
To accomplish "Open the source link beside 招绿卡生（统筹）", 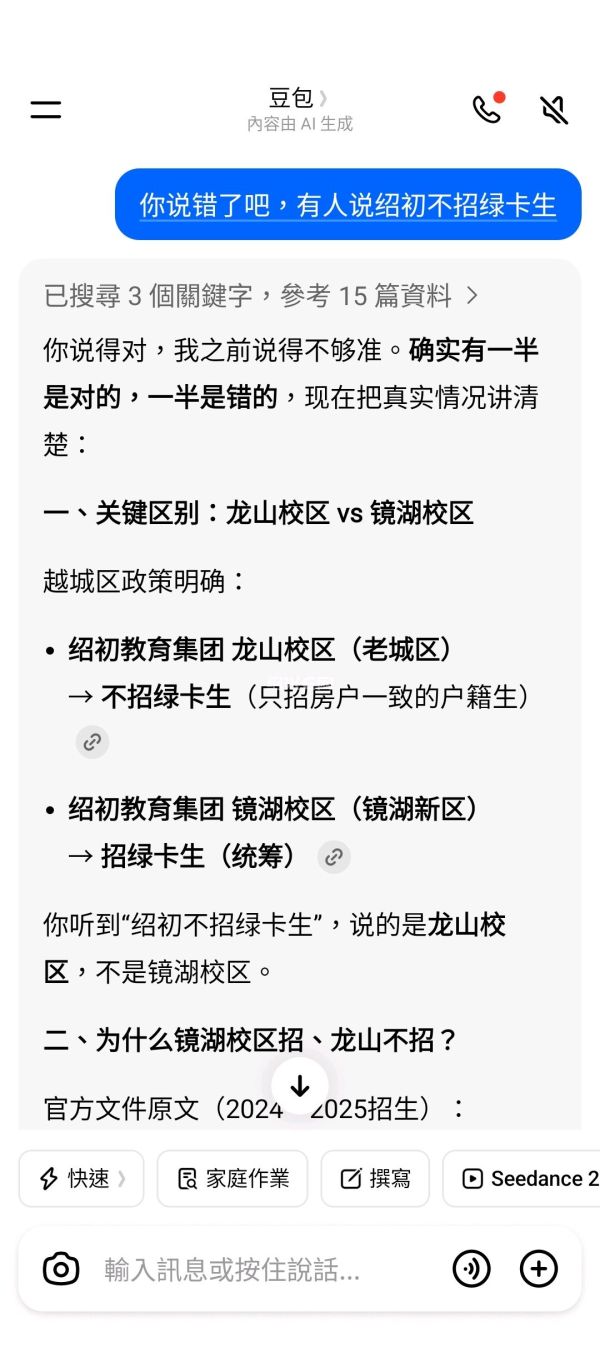I will (x=334, y=857).
